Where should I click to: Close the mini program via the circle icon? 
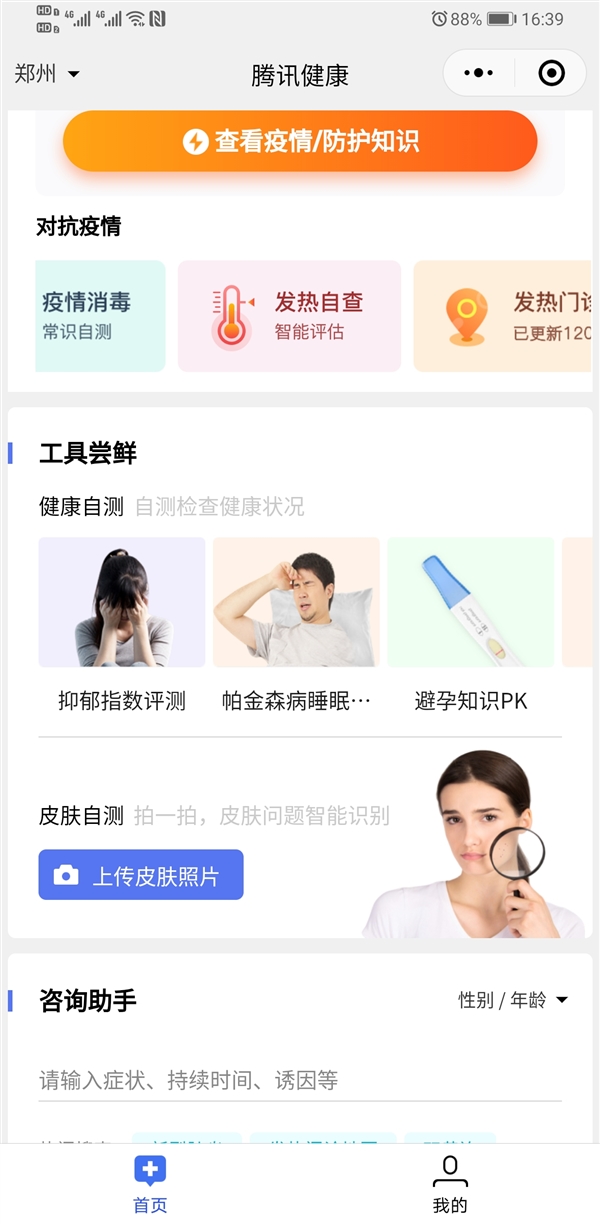click(x=551, y=73)
